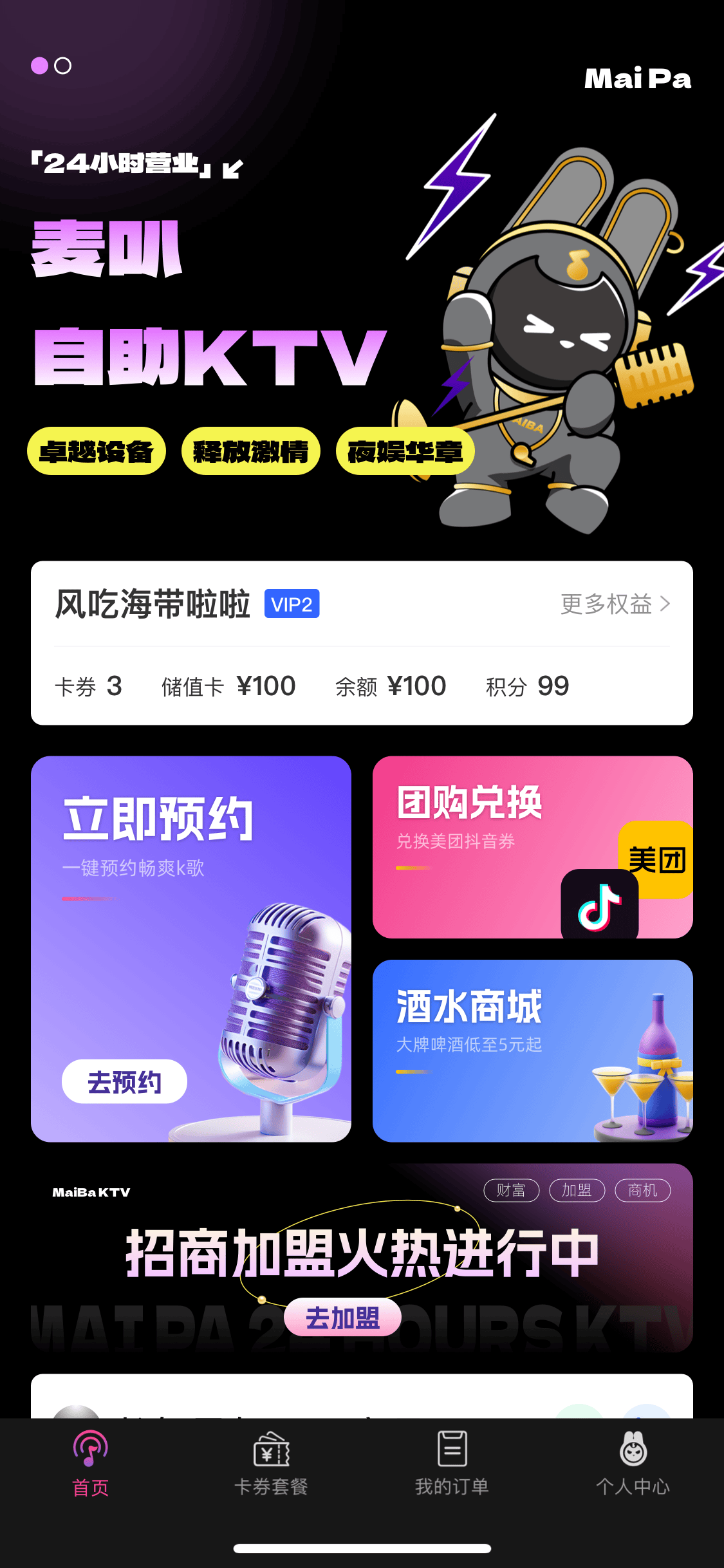Tap the 去加盟 button
Screen dimensions: 724x1568
342,1317
